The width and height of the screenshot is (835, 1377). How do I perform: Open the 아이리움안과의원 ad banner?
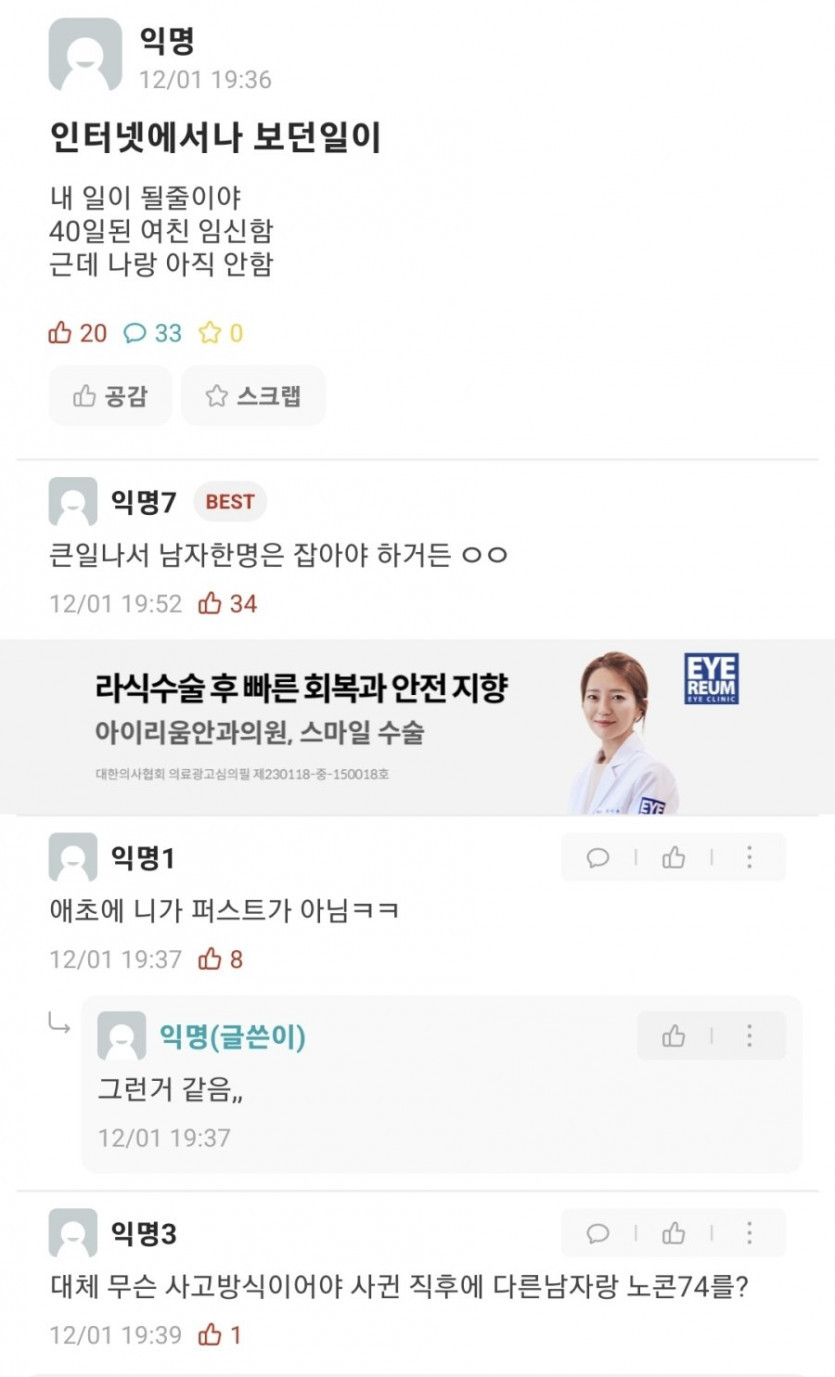point(417,727)
